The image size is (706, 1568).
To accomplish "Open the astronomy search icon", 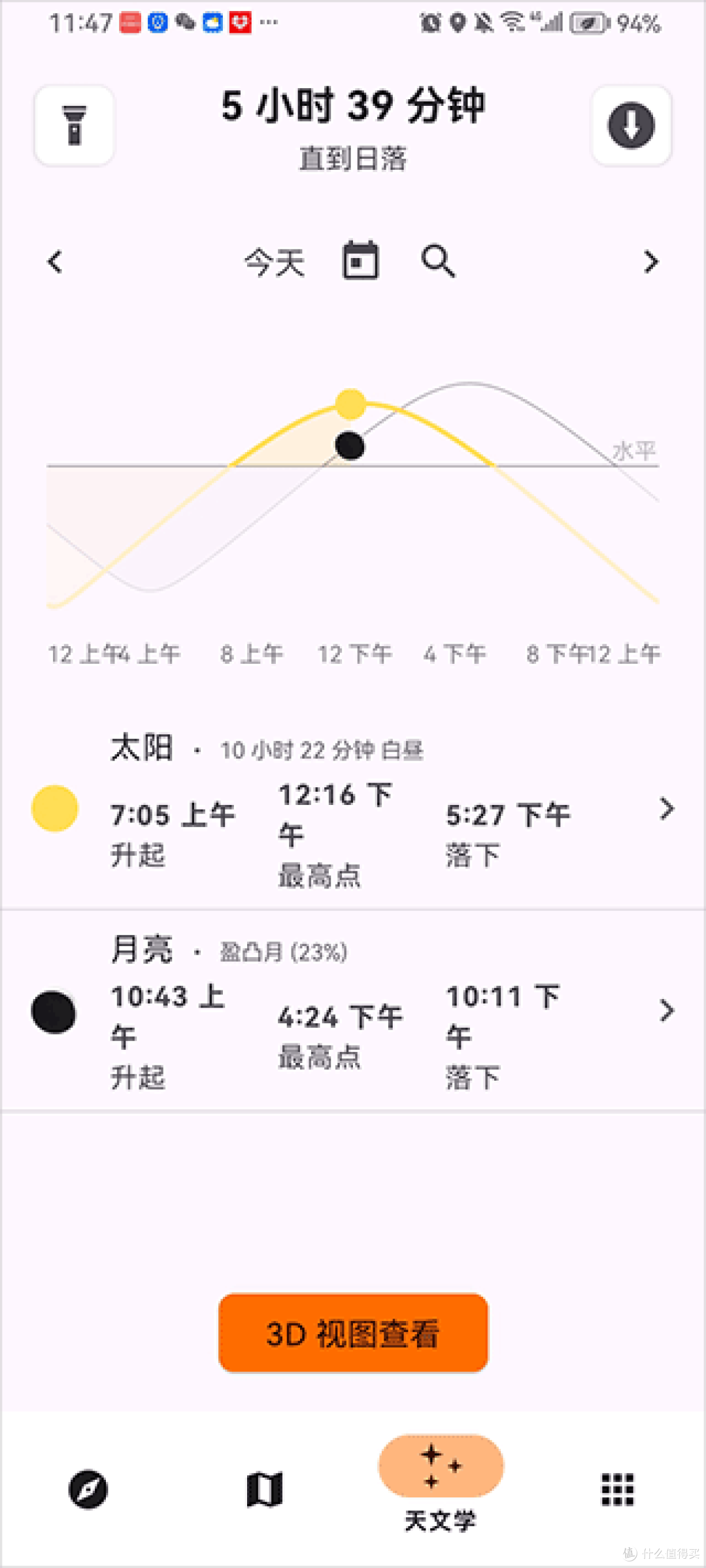I will 437,261.
